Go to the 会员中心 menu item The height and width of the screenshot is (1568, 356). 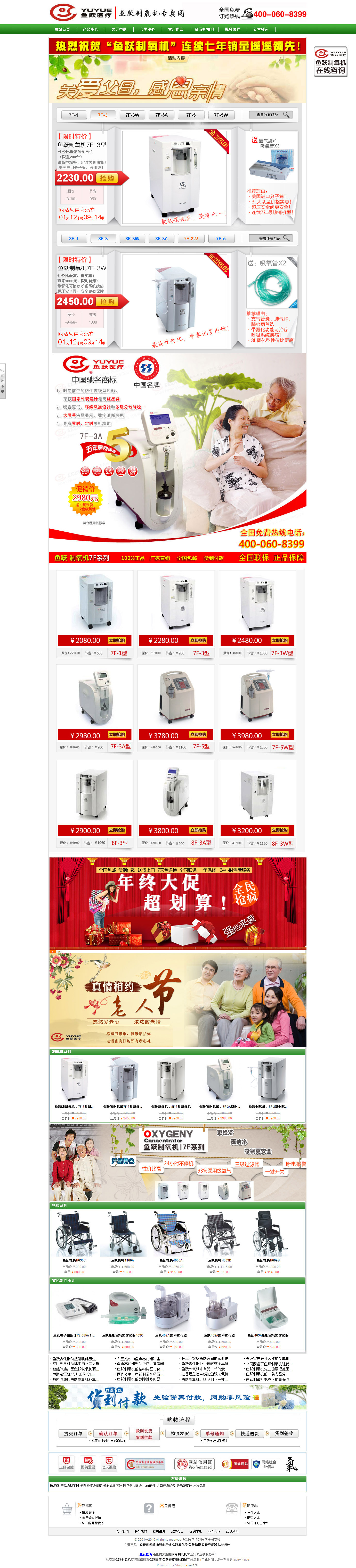[147, 29]
